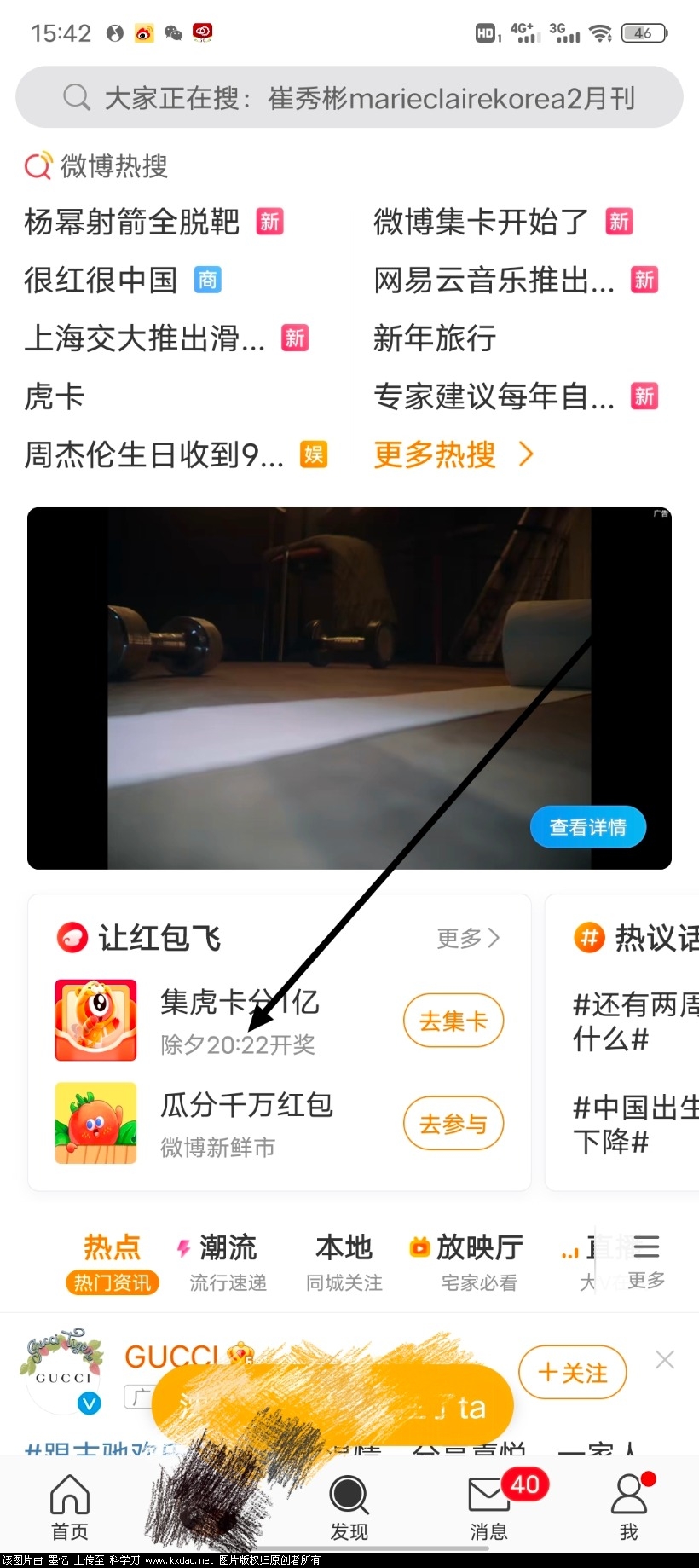The image size is (699, 1568).
Task: Open hot search 虎卡
Action: point(55,396)
